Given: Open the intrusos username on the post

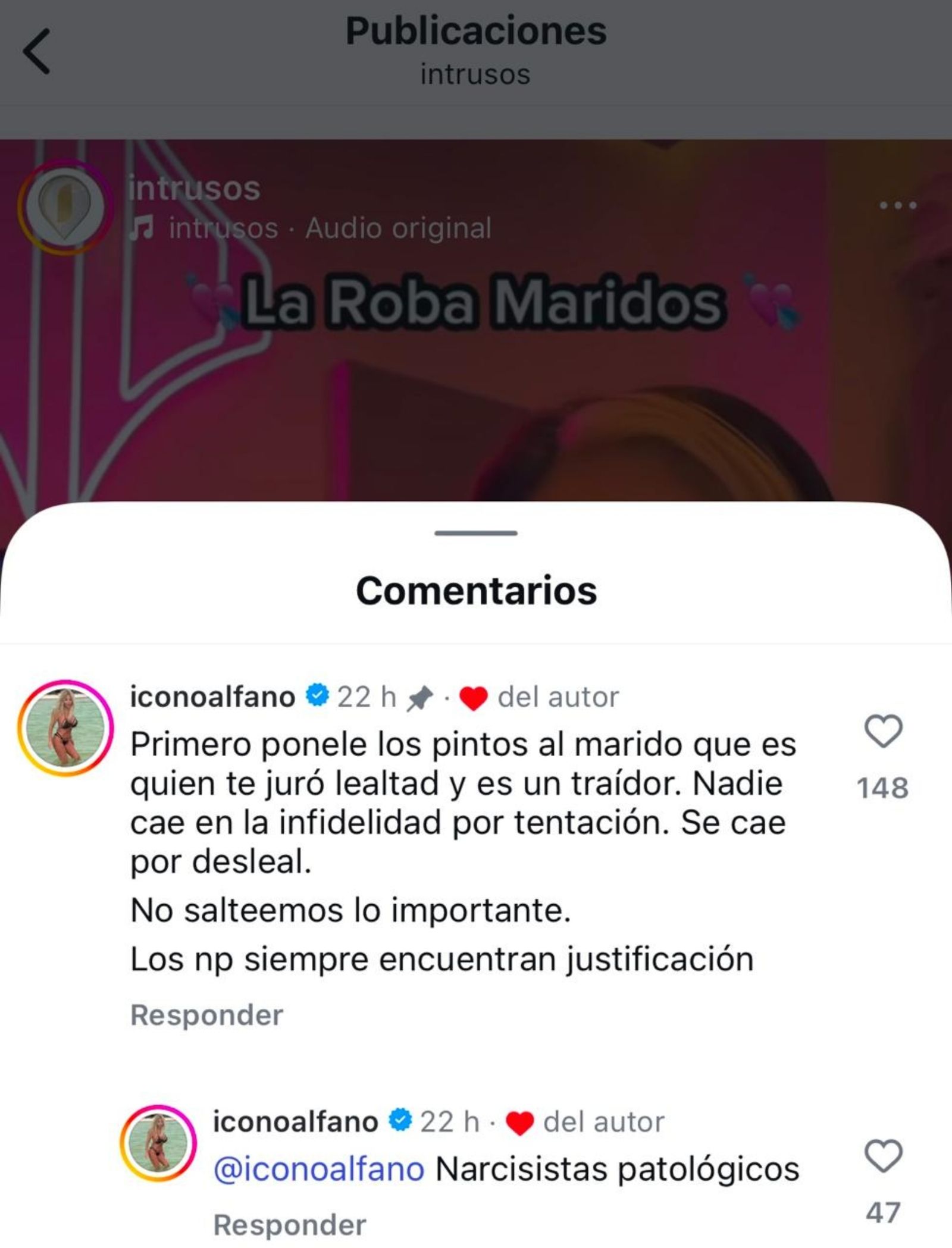Looking at the screenshot, I should tap(194, 189).
